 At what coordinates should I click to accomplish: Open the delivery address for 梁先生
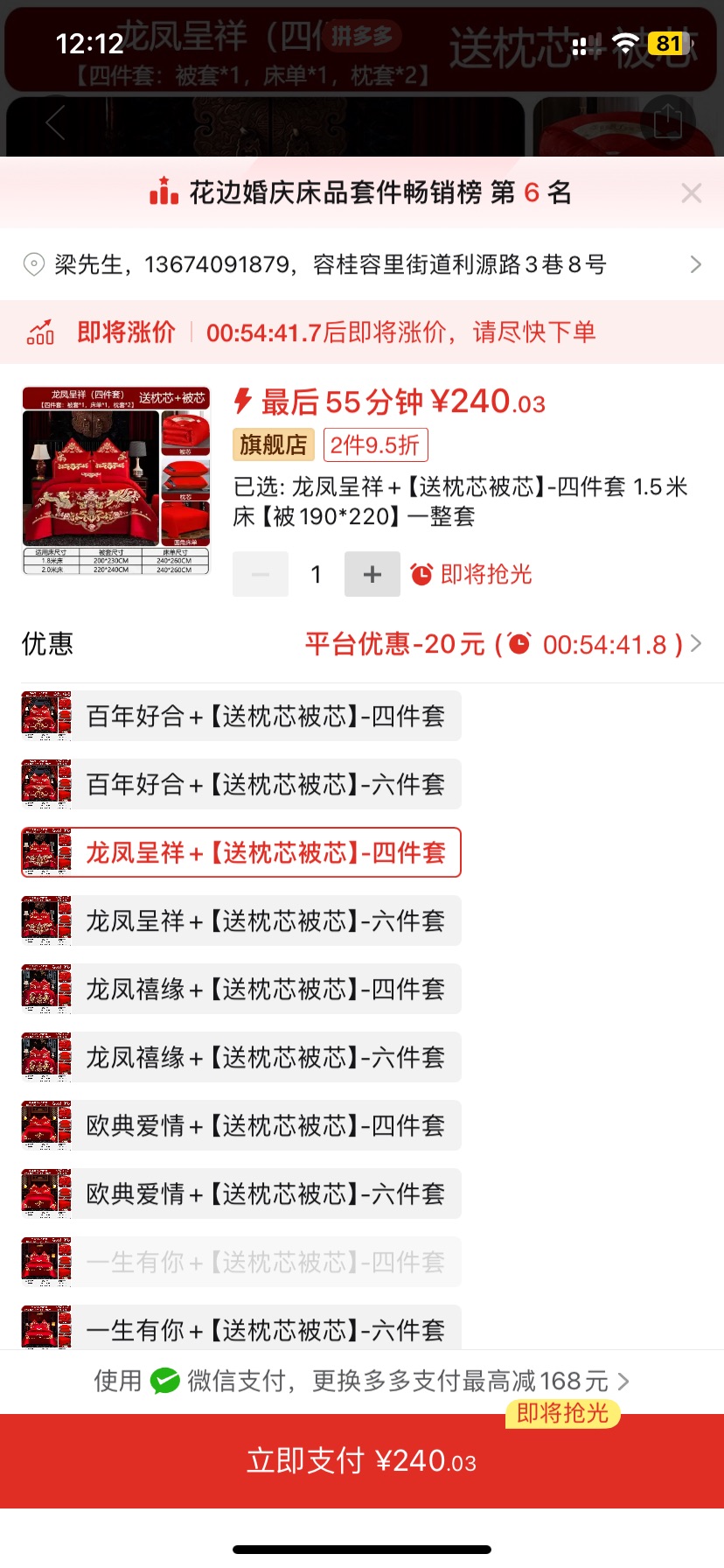coord(362,264)
